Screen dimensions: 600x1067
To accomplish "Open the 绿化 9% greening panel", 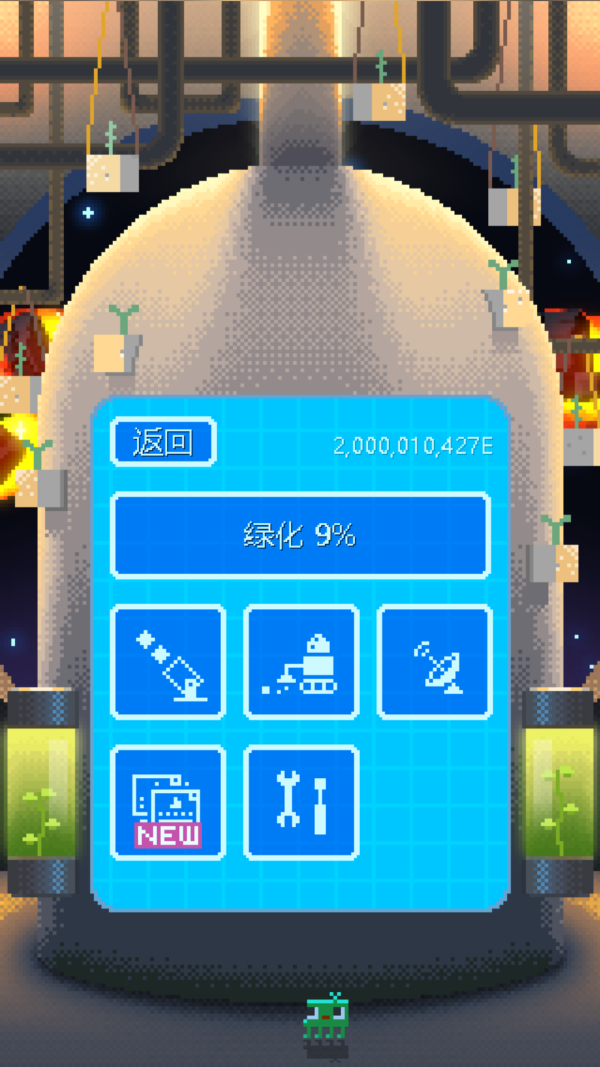I will point(300,535).
